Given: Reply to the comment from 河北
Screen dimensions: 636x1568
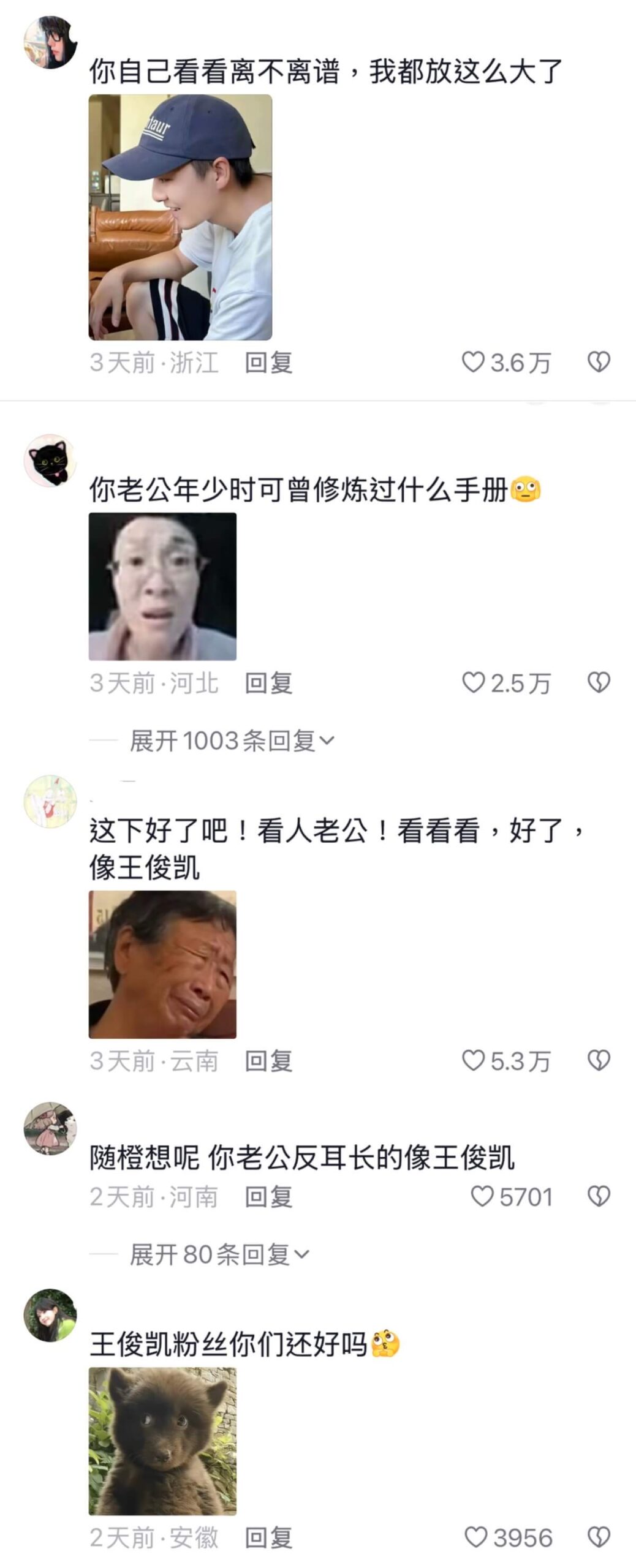Looking at the screenshot, I should [268, 683].
